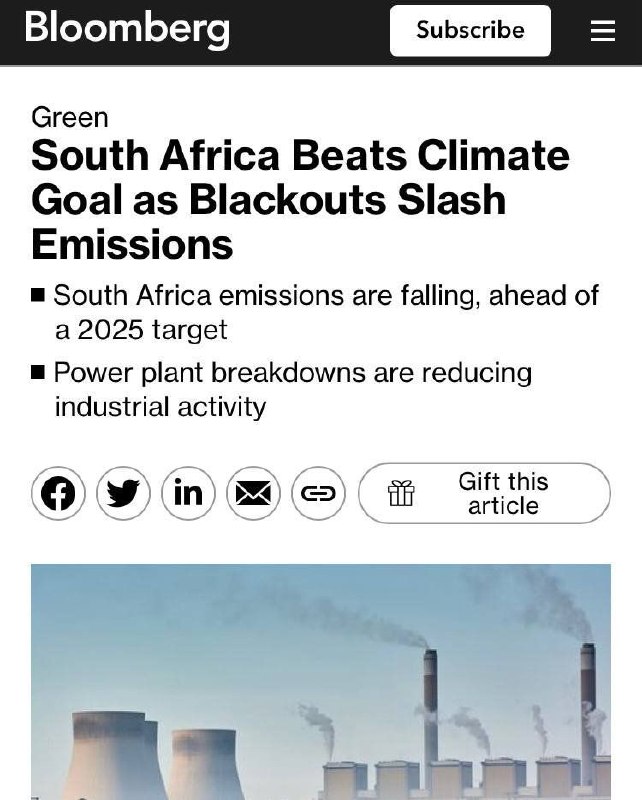Share article on LinkedIn

pos(188,493)
